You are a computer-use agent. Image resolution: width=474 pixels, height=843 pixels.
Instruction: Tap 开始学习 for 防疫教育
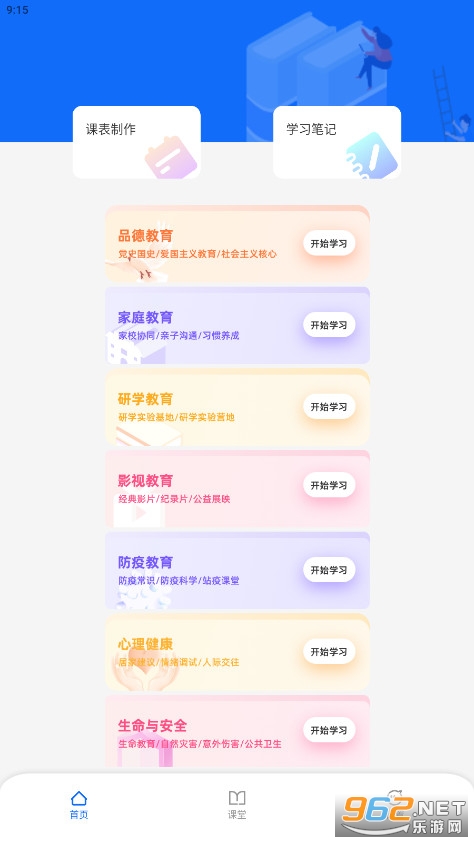(x=329, y=570)
